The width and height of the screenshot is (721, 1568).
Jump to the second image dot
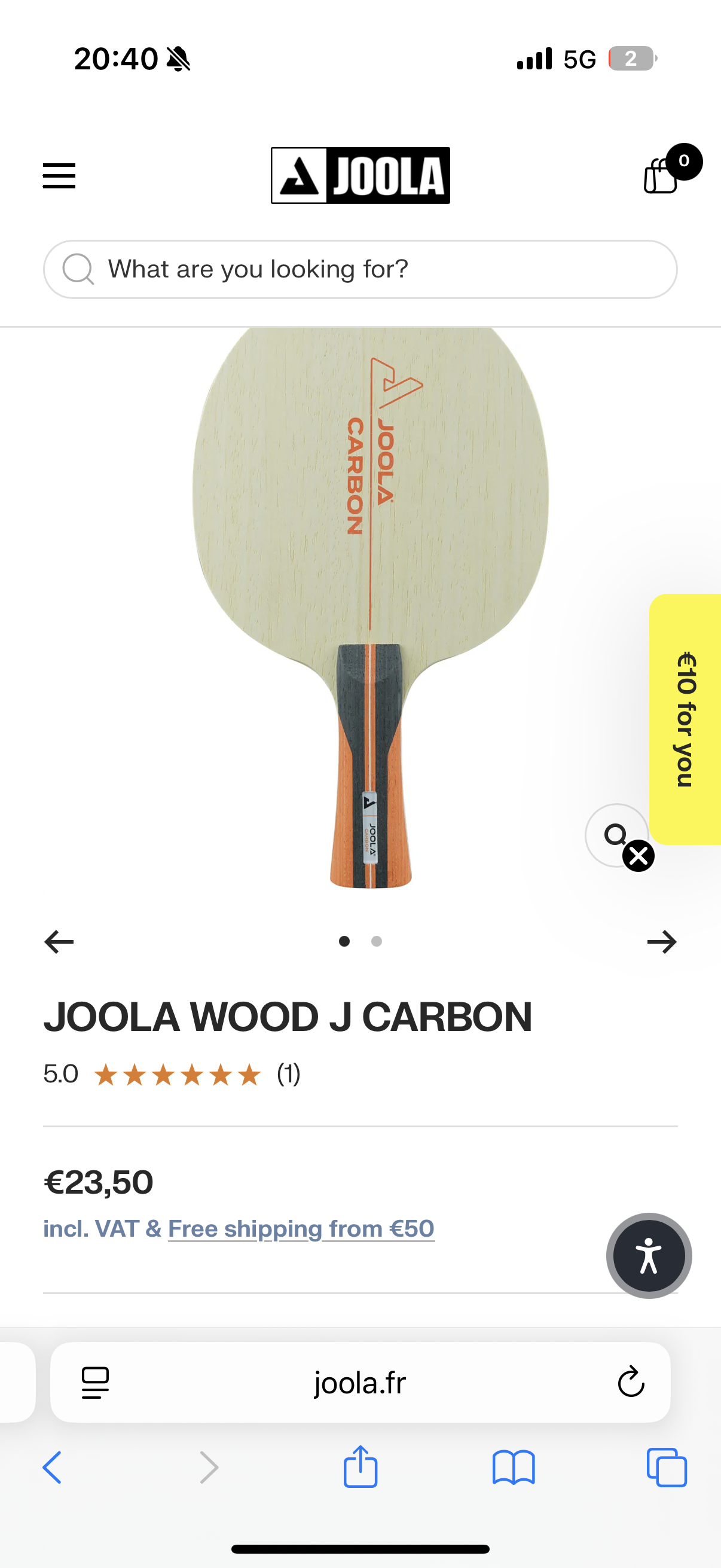click(377, 942)
